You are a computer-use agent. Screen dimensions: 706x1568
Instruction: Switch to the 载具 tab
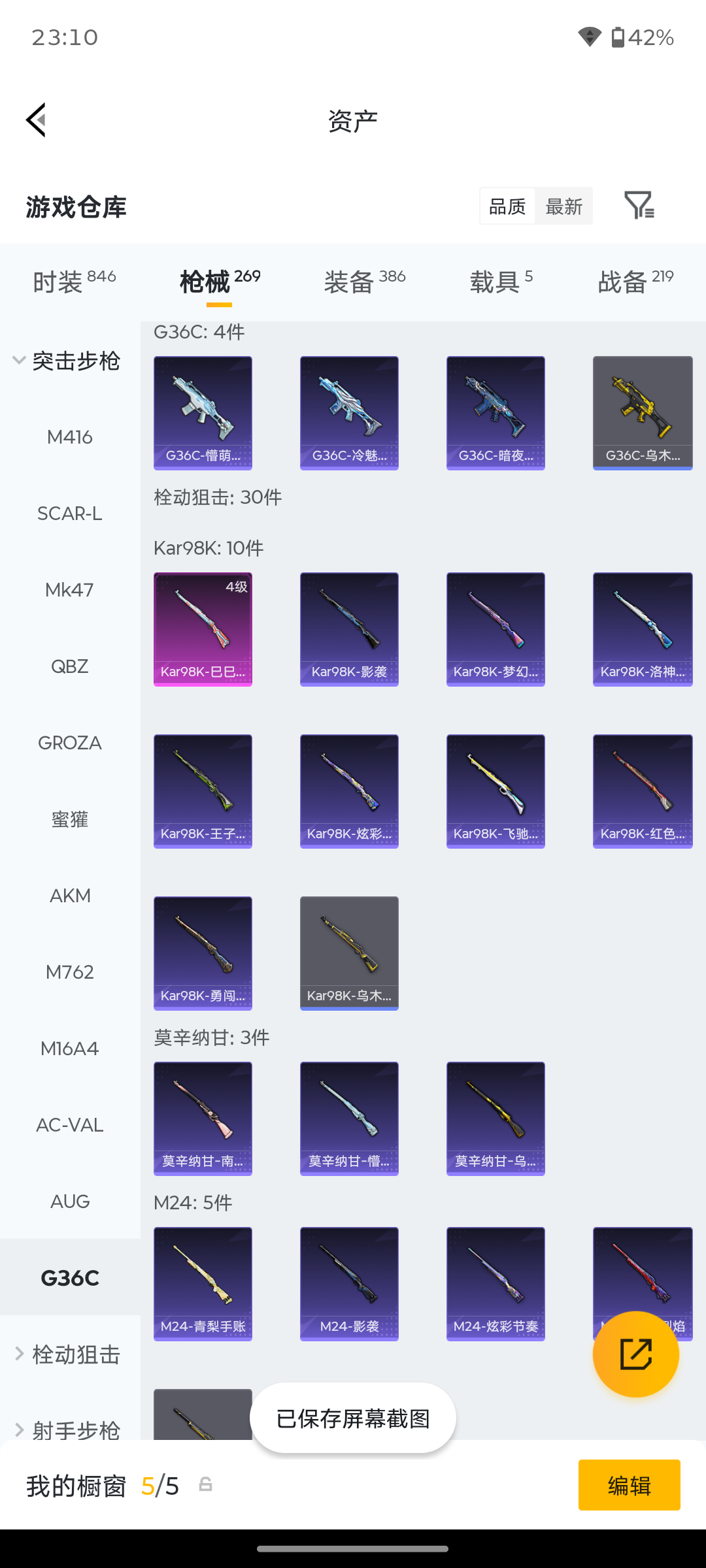[x=501, y=282]
